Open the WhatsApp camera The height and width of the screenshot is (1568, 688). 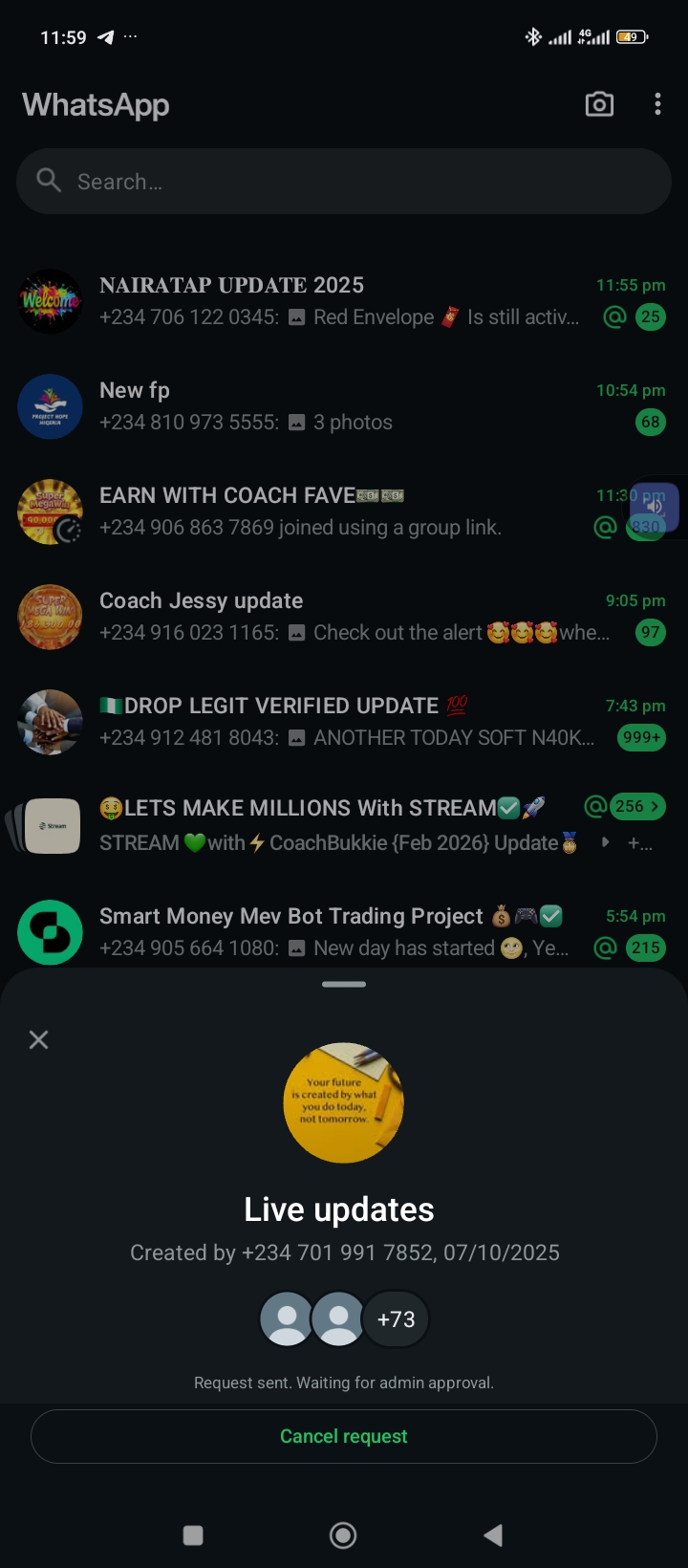coord(599,104)
